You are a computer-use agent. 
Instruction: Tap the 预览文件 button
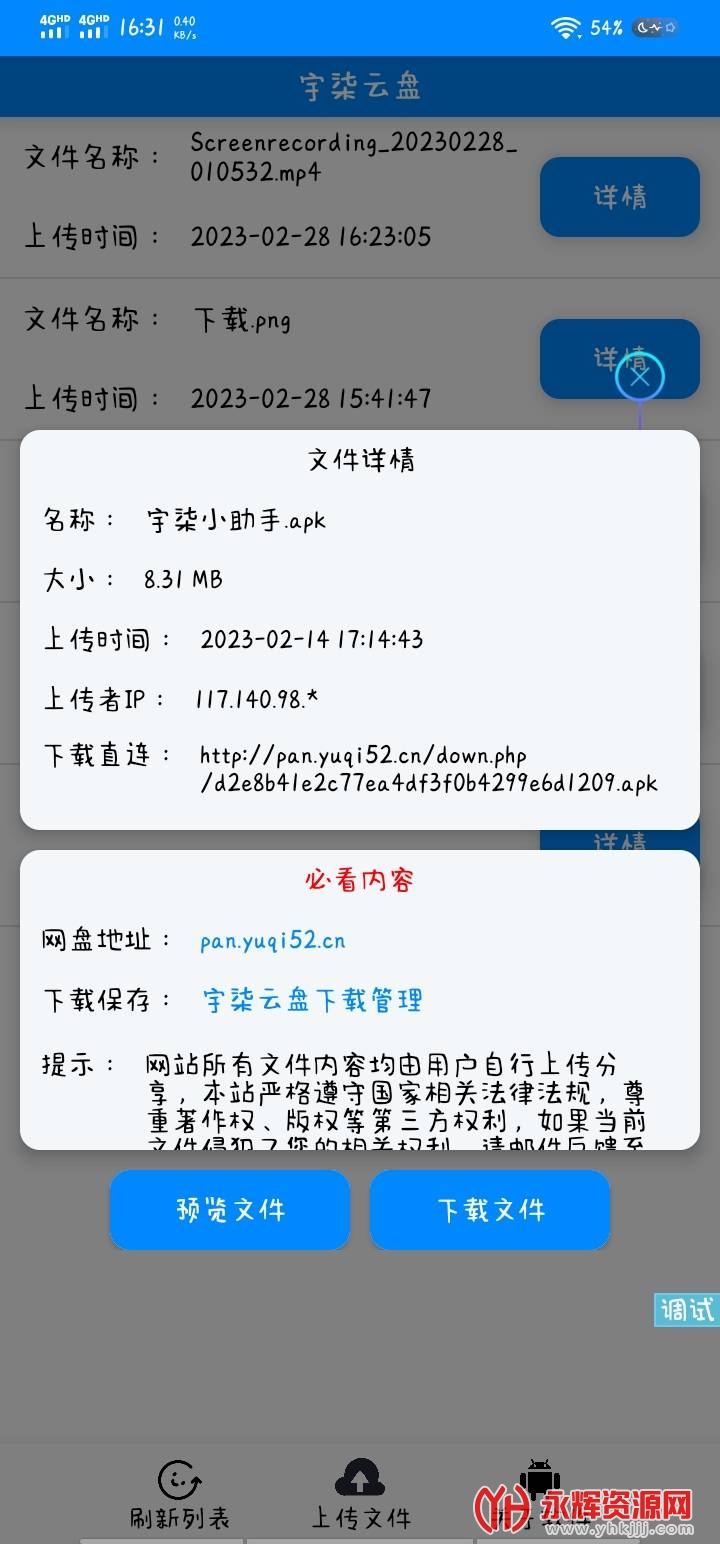click(230, 1210)
